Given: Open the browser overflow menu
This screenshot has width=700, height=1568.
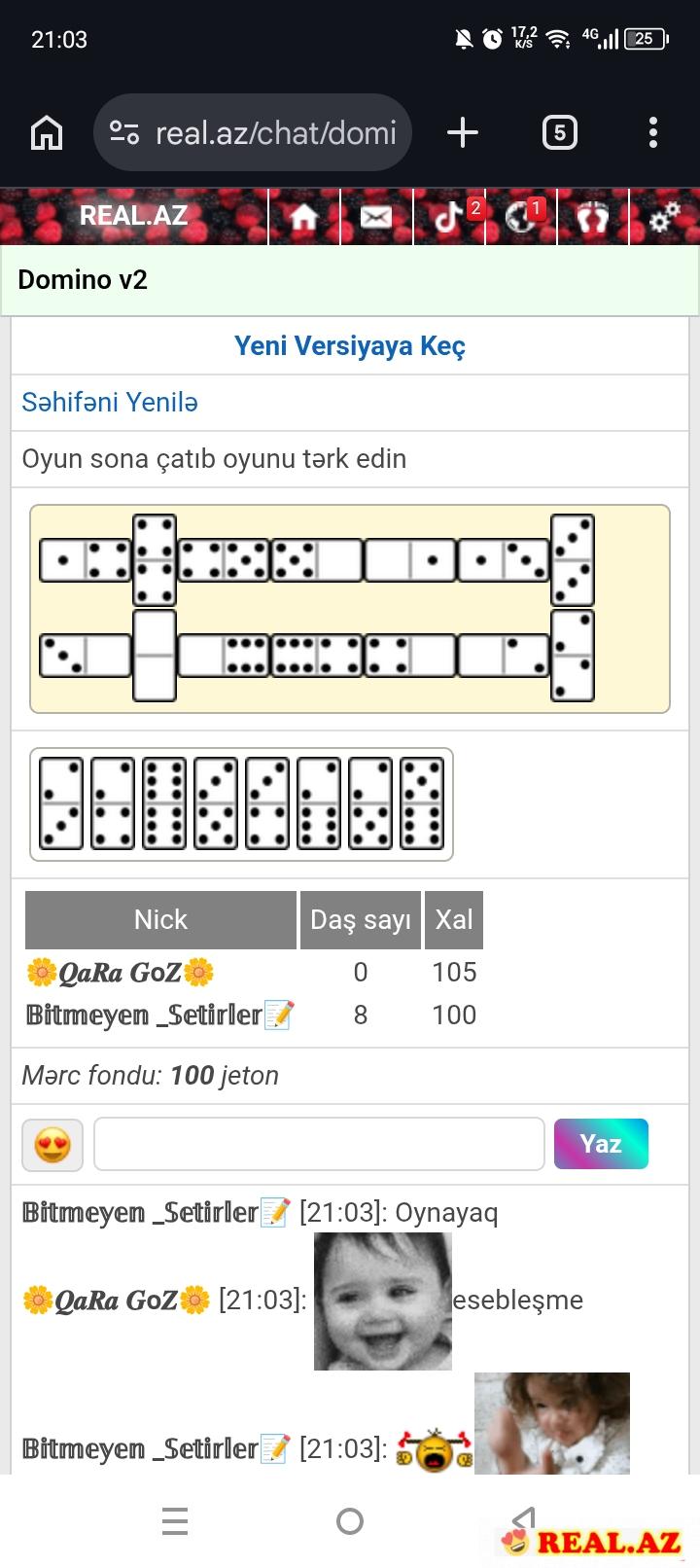Looking at the screenshot, I should pyautogui.click(x=653, y=132).
